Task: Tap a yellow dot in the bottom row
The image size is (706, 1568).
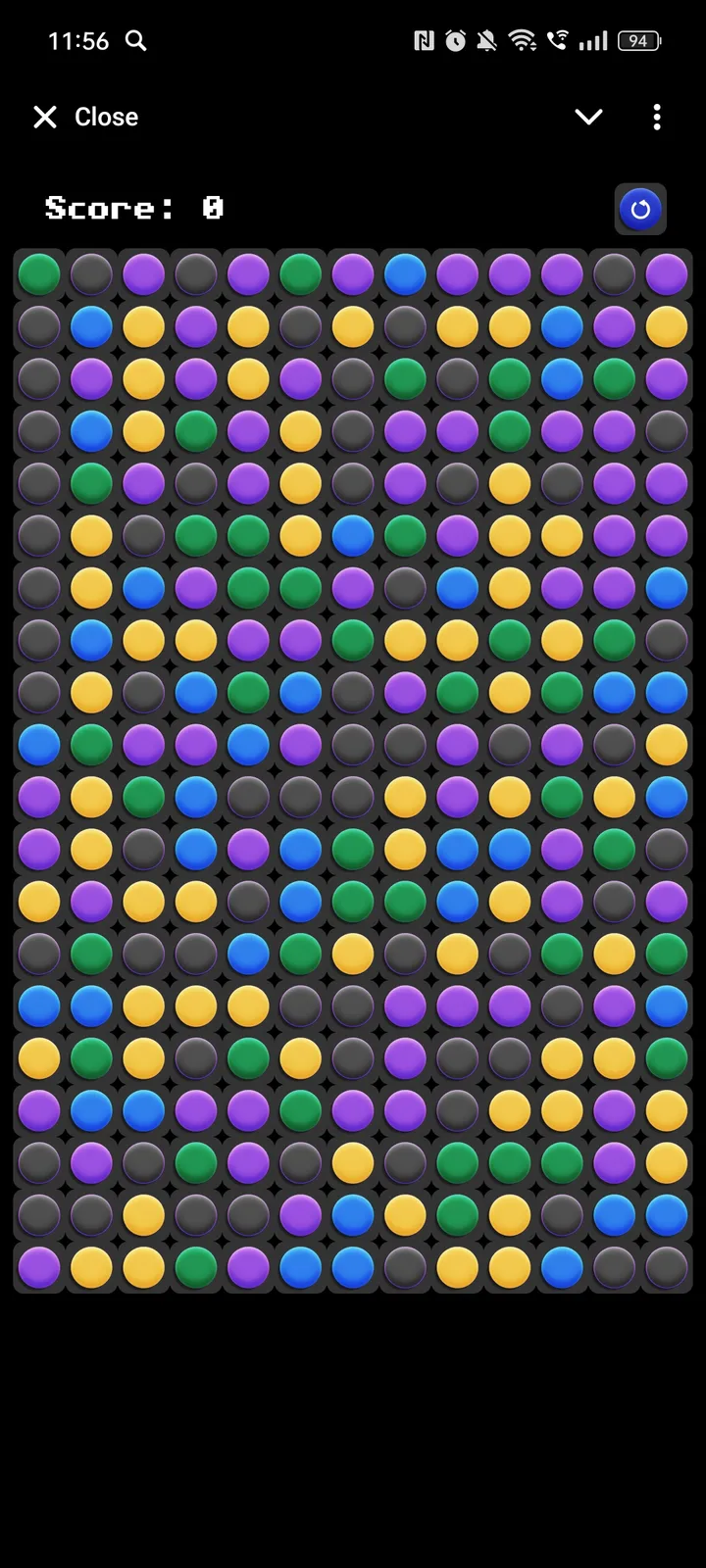Action: click(91, 1267)
